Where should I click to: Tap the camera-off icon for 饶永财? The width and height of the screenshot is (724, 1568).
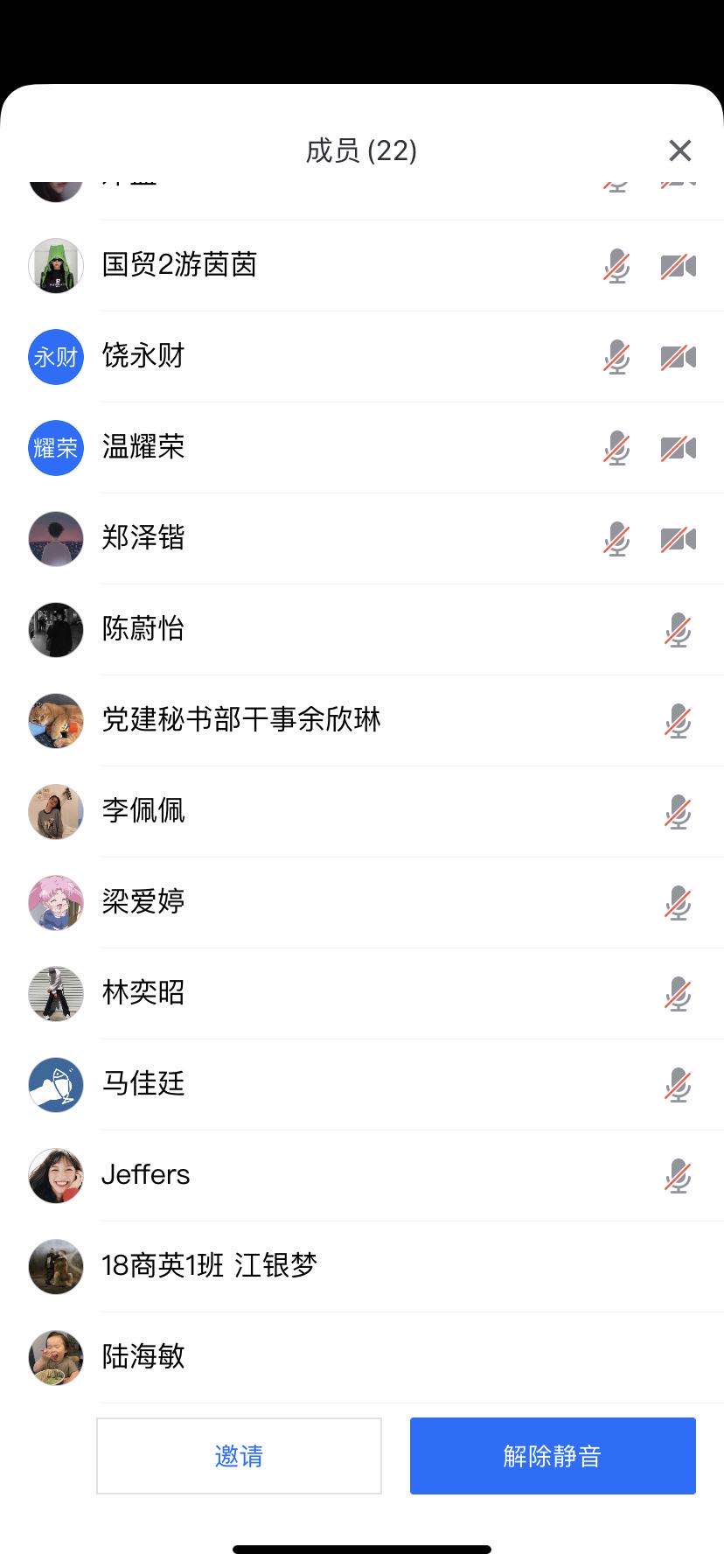(x=678, y=357)
